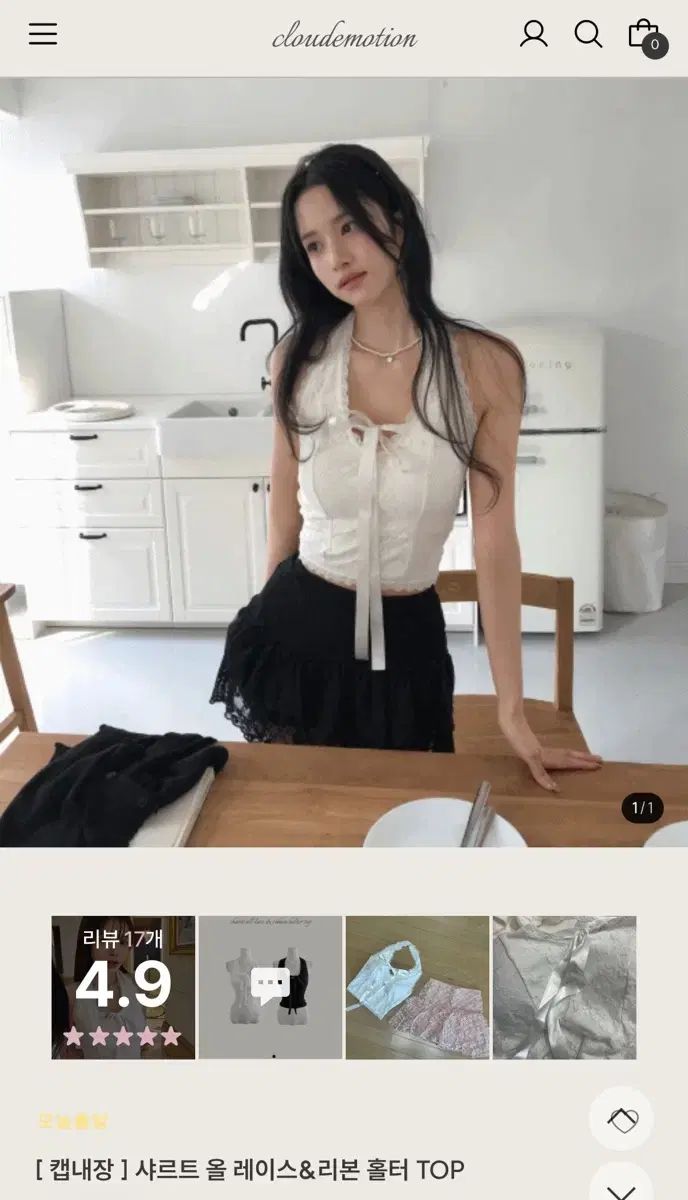688x1200 pixels.
Task: Open the silver ribbon review photo
Action: tap(564, 987)
